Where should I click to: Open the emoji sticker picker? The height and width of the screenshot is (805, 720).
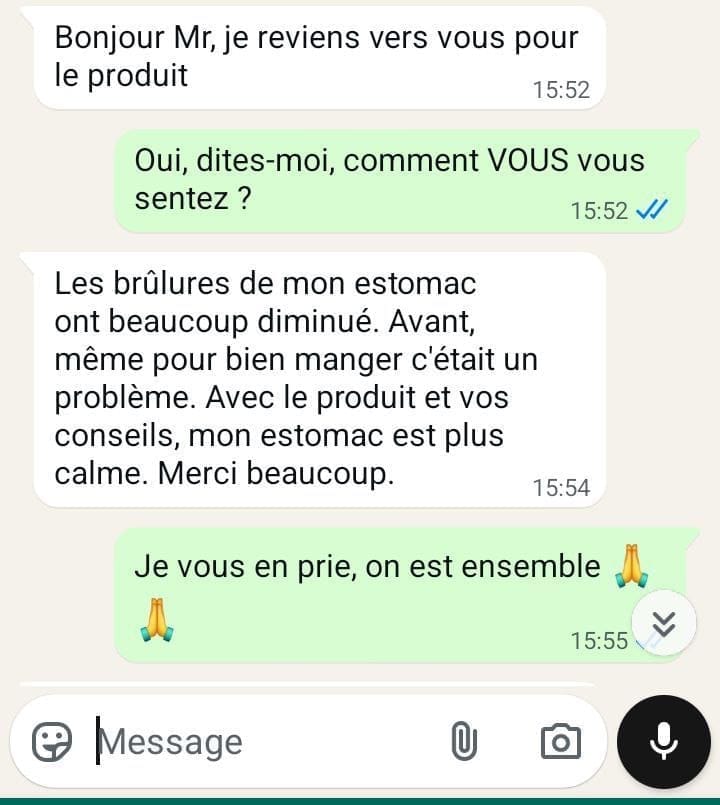click(x=51, y=741)
